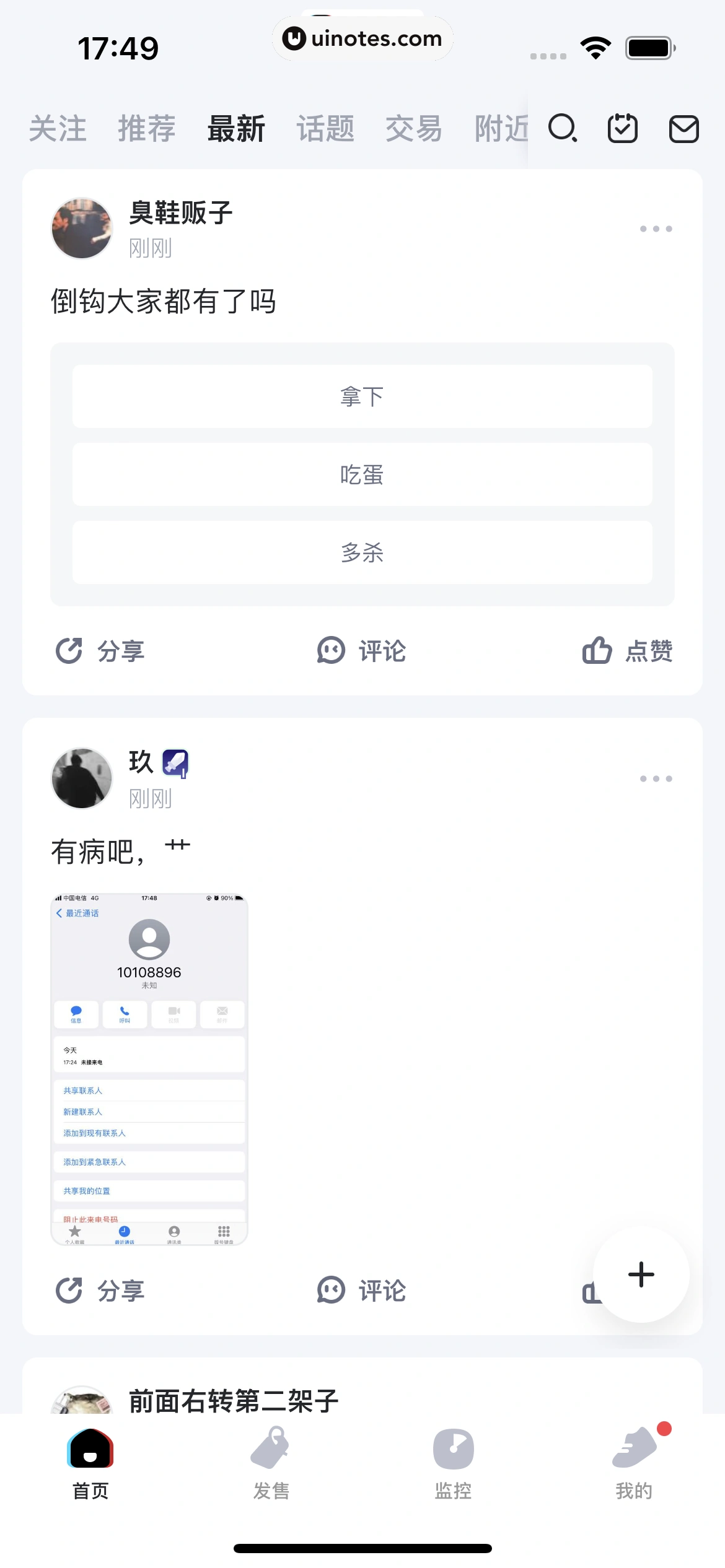Open overflow menu on 臭鞋贩子's post

point(656,229)
